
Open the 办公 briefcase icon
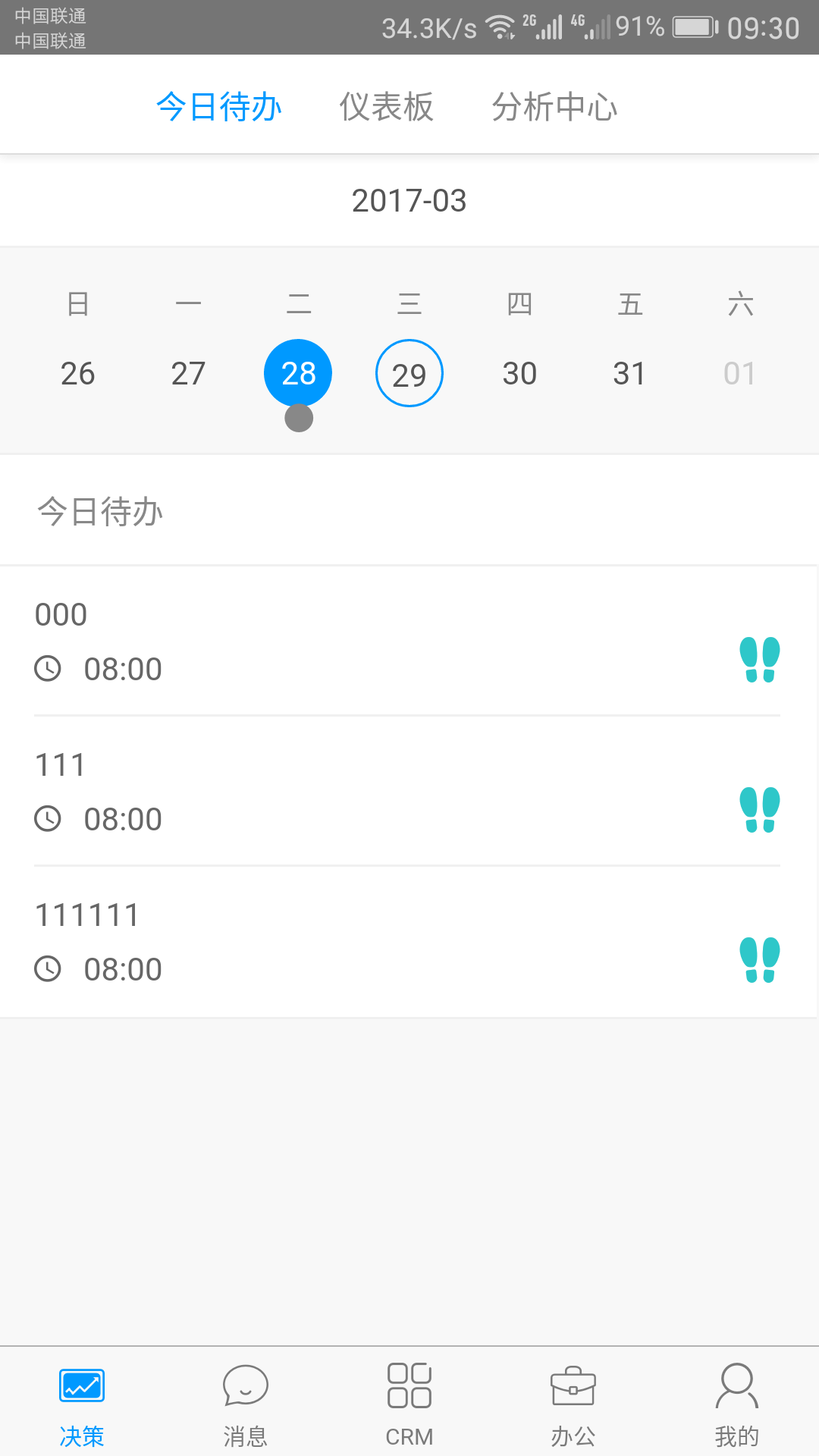pos(573,1395)
